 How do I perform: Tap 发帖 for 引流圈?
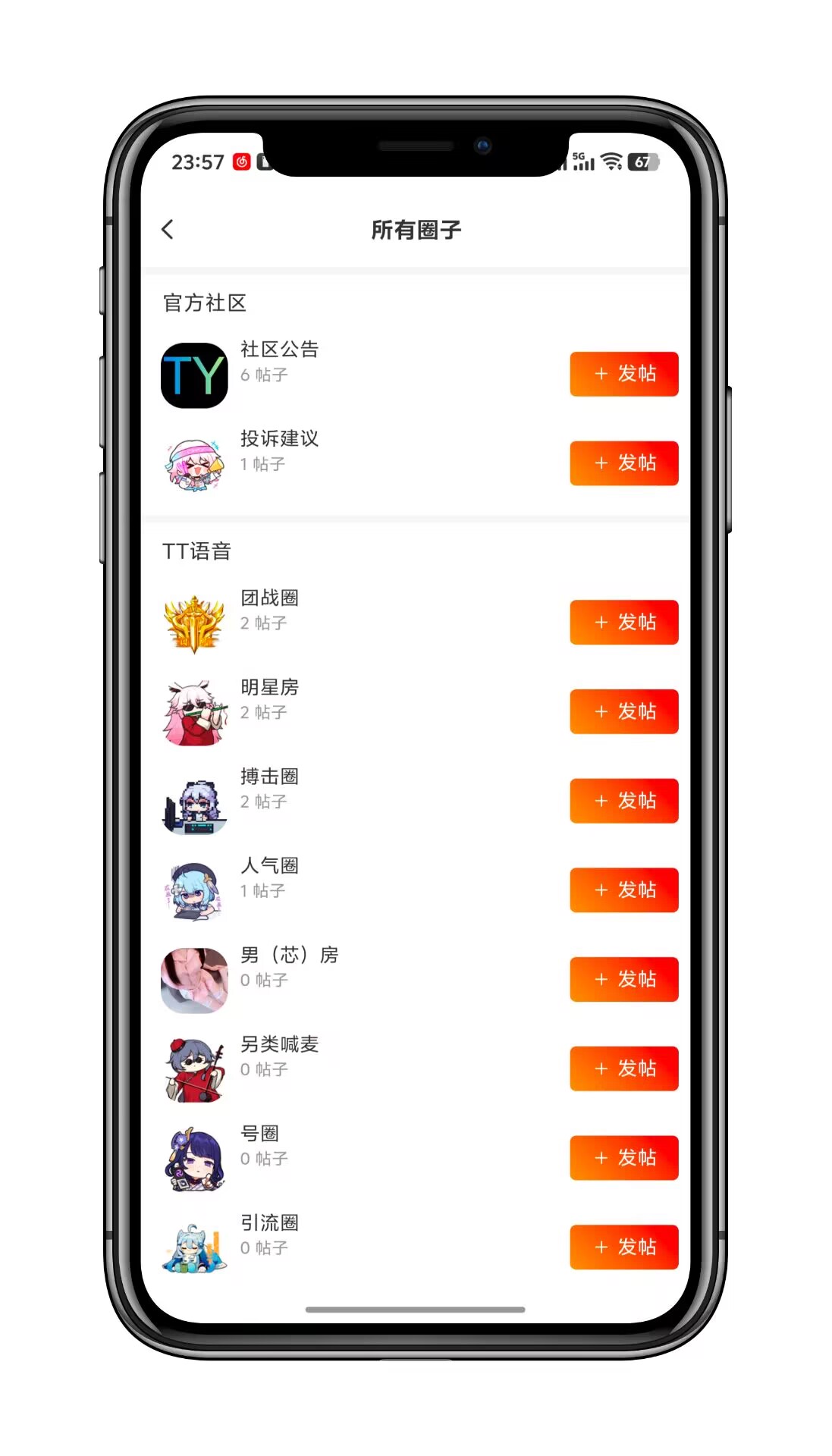[623, 1247]
